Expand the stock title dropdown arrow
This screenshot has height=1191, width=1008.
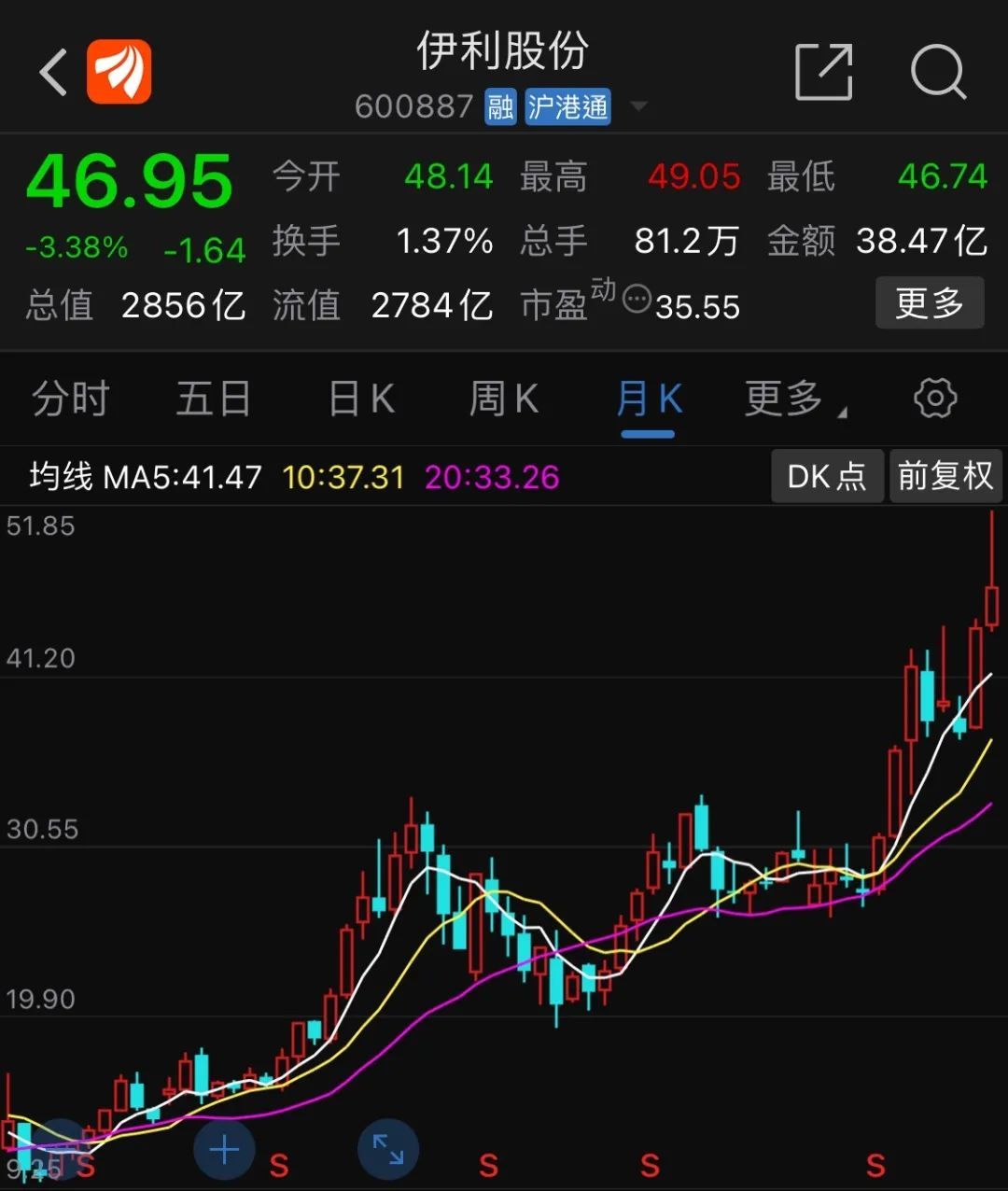pos(639,106)
